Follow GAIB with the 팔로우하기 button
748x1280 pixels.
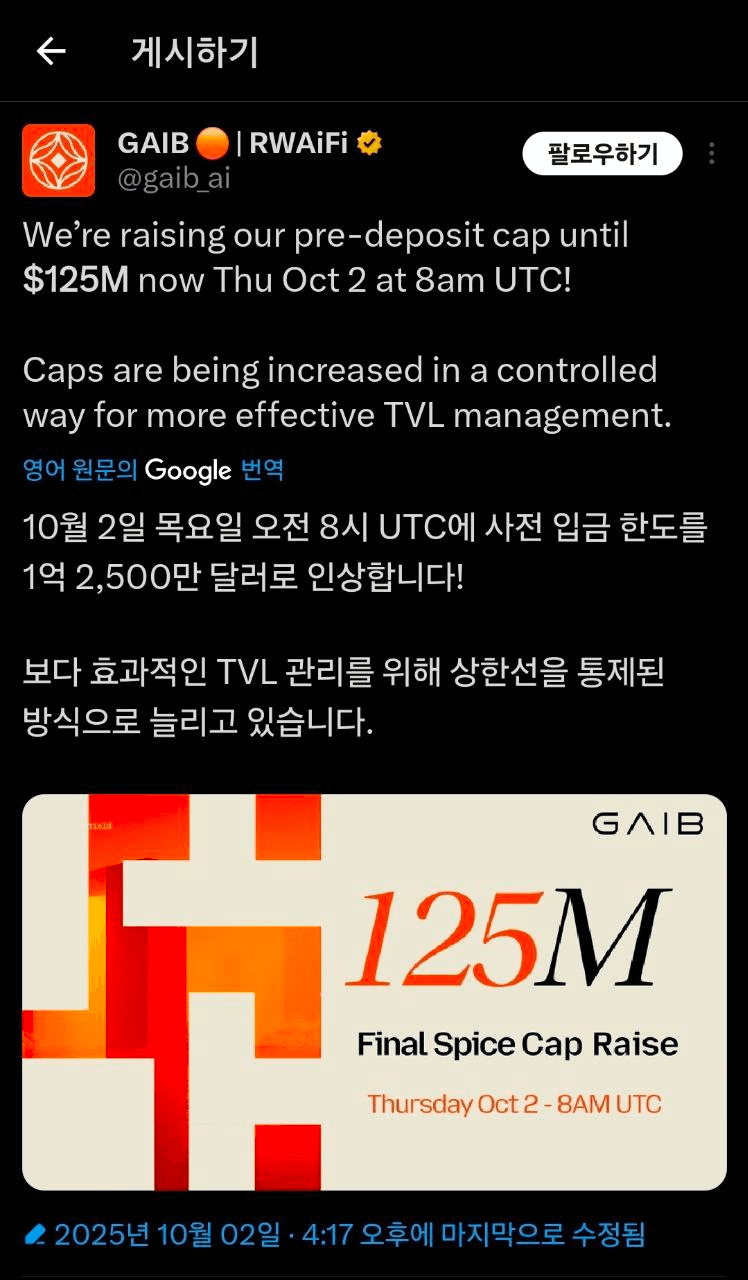click(x=602, y=154)
